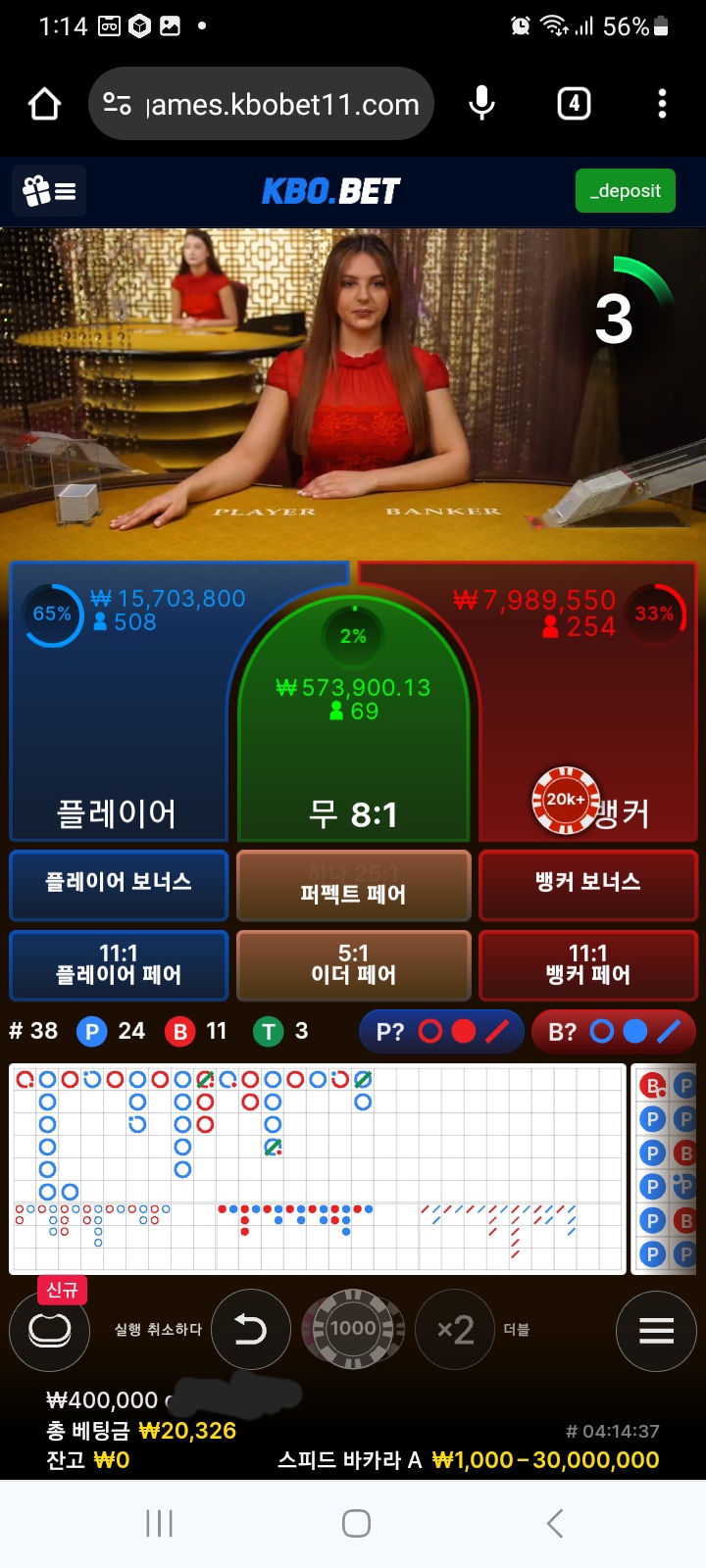Show the P? player prediction roadmap

tap(440, 1031)
